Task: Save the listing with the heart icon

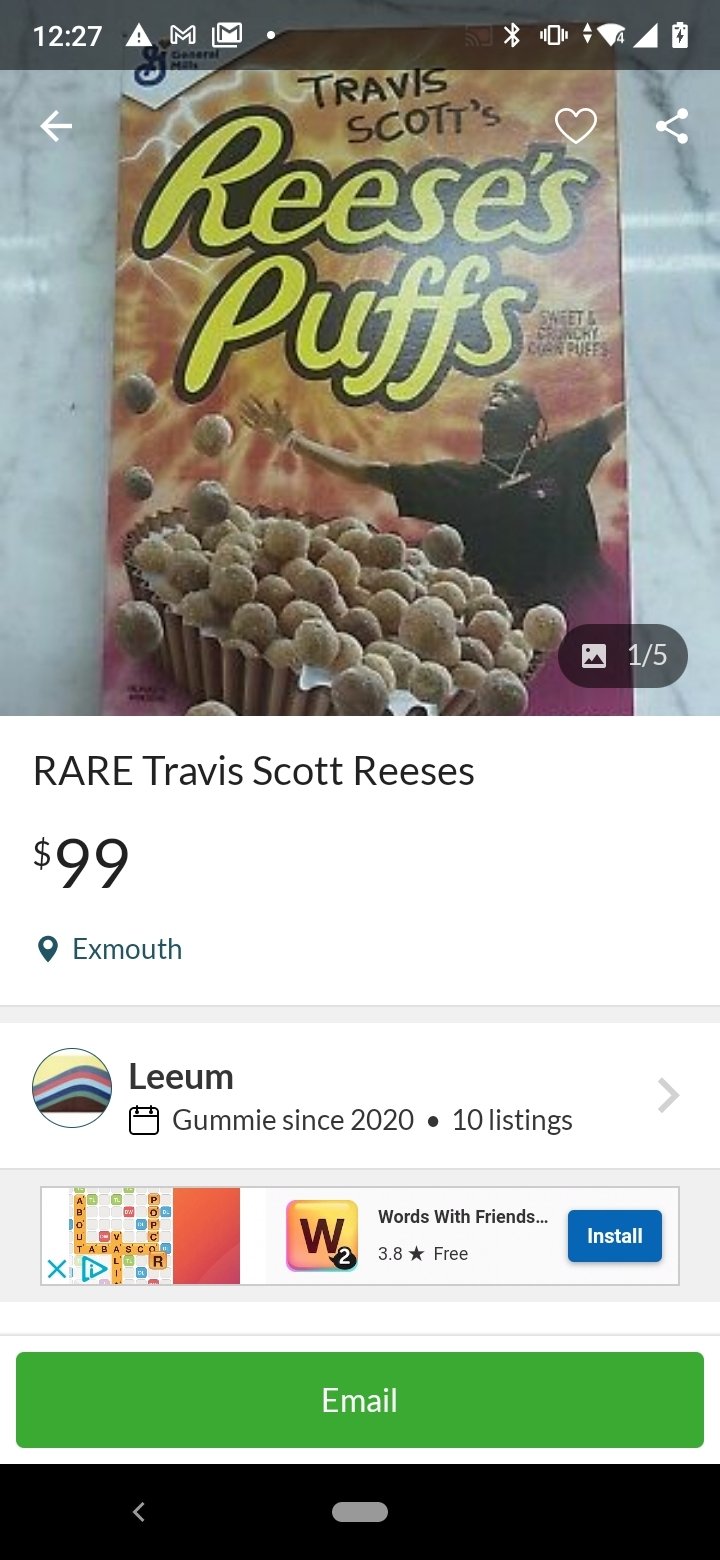Action: (x=576, y=126)
